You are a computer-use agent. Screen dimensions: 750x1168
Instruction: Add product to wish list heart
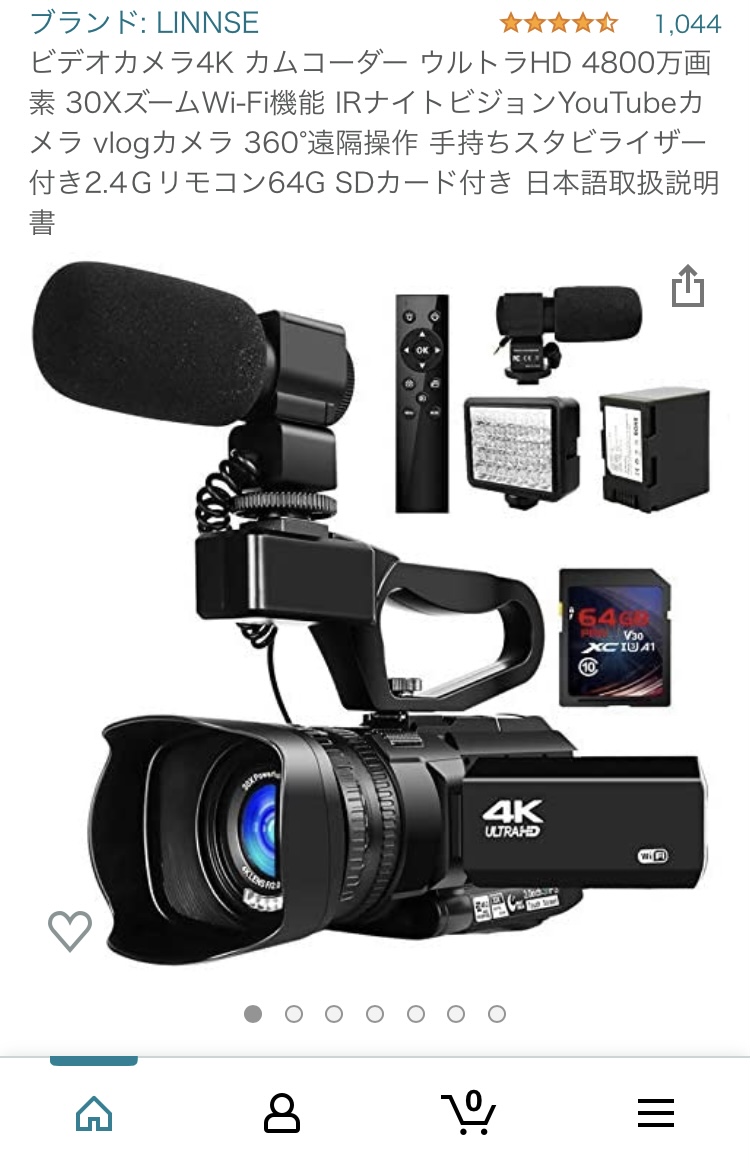tap(70, 931)
